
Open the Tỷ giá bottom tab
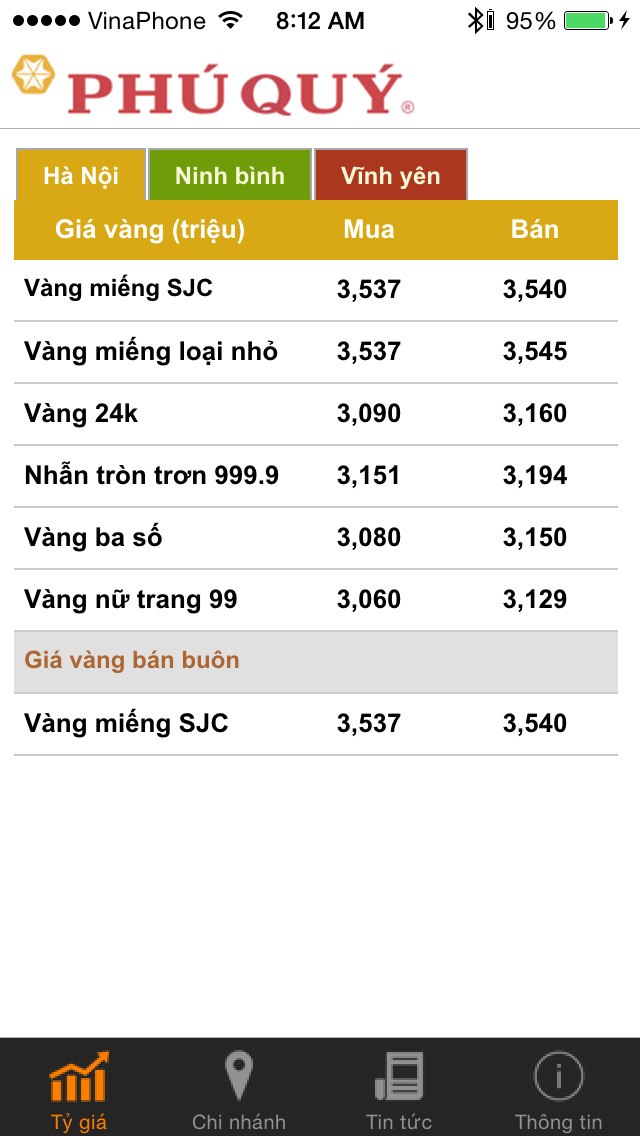[x=79, y=1087]
